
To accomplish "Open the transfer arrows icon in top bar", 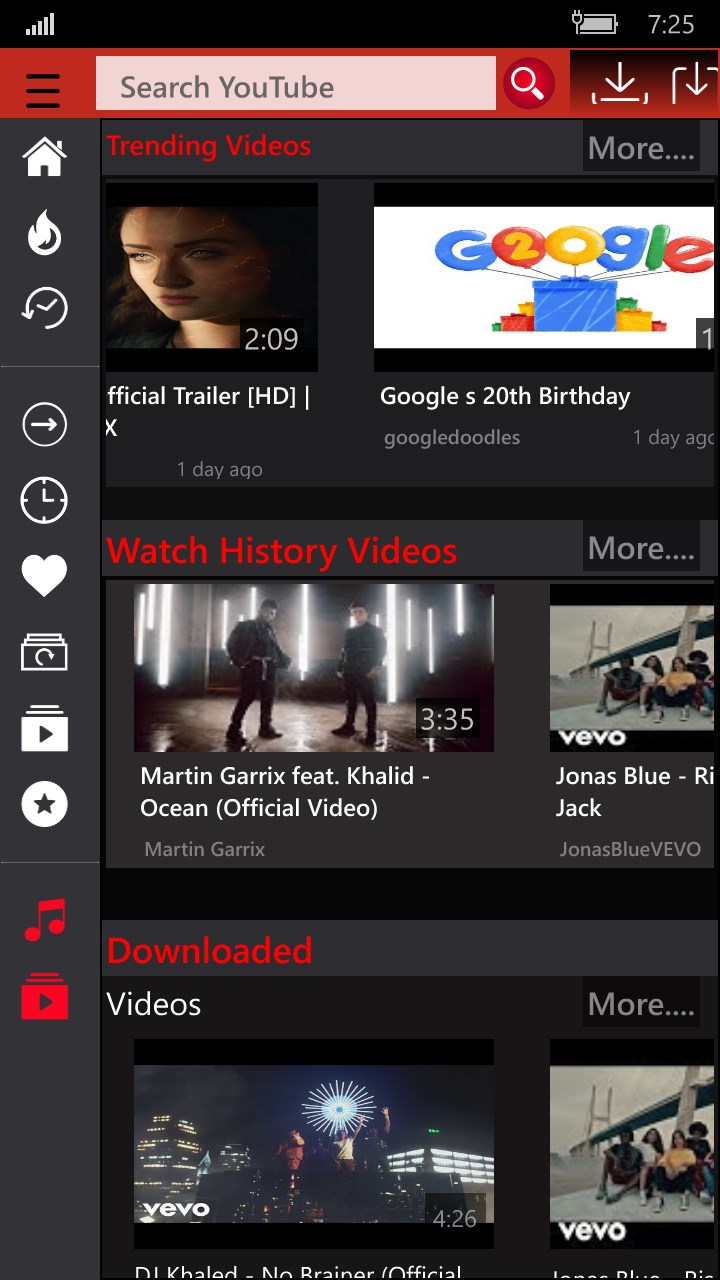I will (694, 84).
